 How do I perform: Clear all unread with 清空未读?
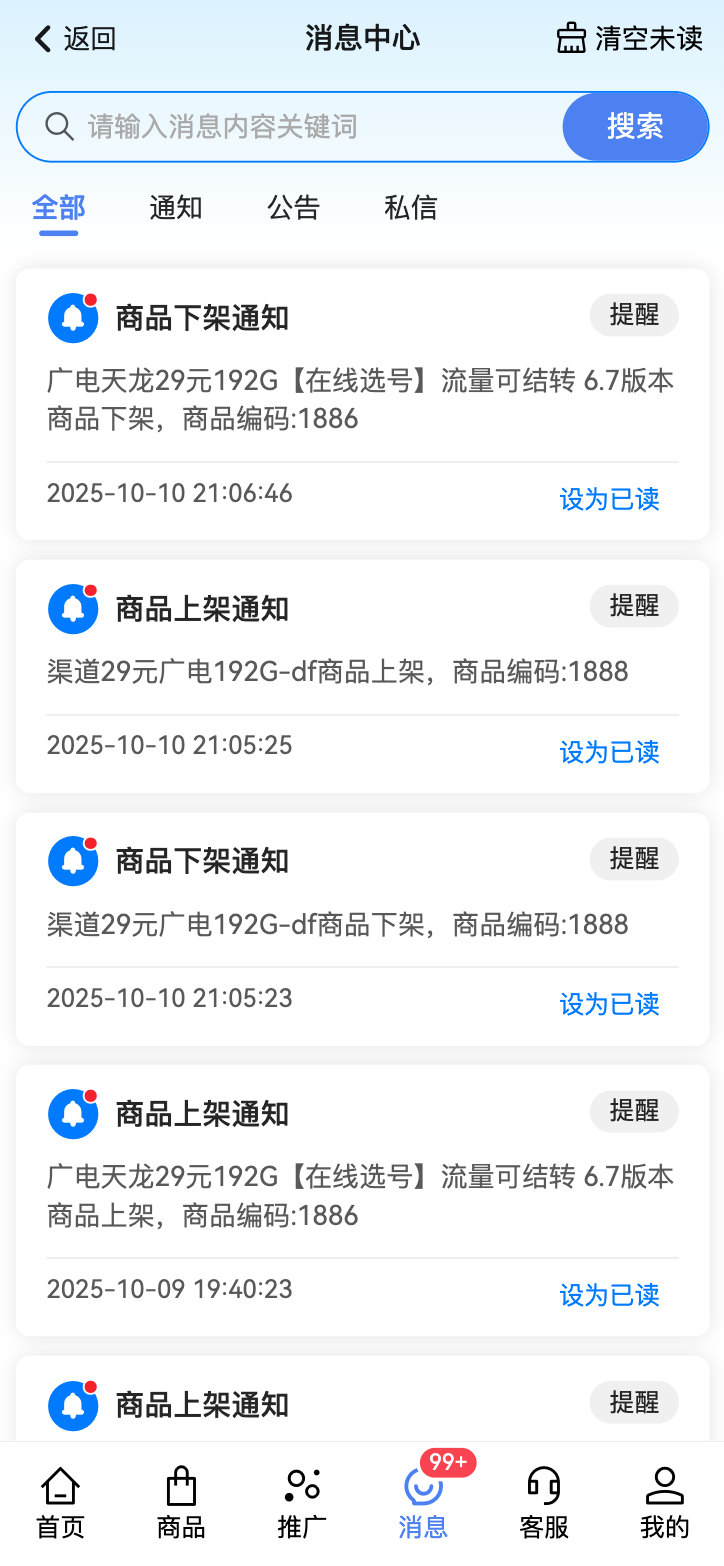(630, 39)
